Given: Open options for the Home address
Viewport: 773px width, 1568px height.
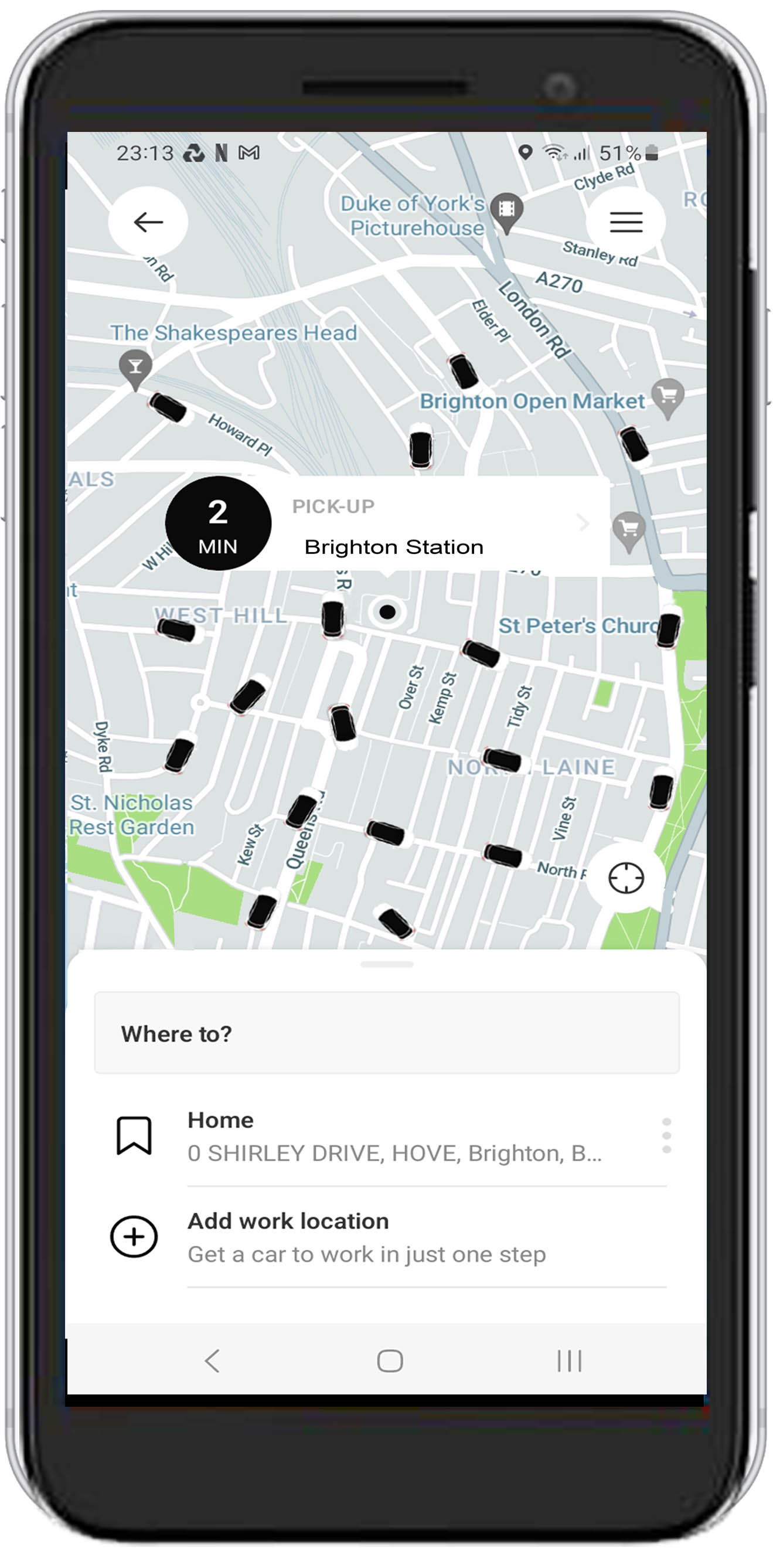Looking at the screenshot, I should pyautogui.click(x=666, y=1135).
